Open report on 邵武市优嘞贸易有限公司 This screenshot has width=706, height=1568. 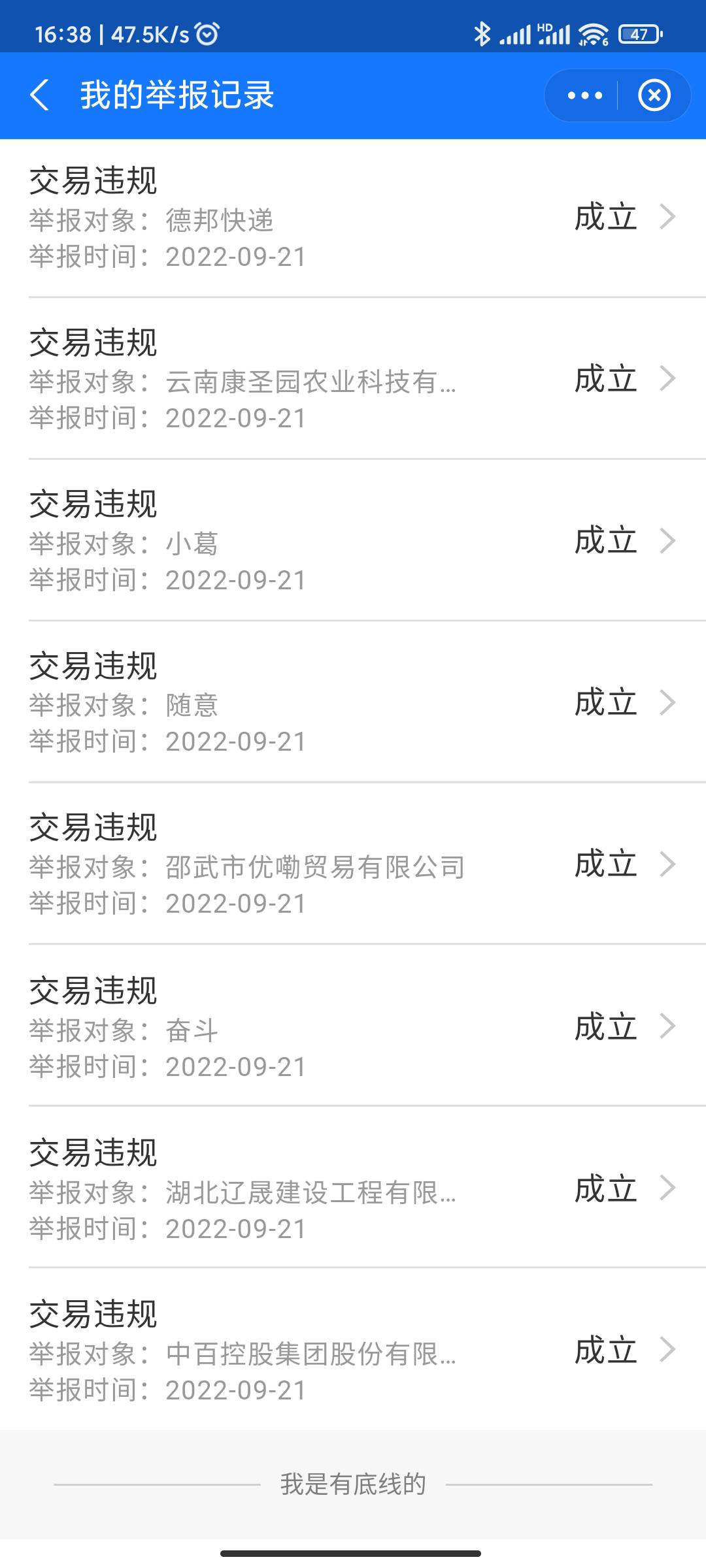pos(353,864)
